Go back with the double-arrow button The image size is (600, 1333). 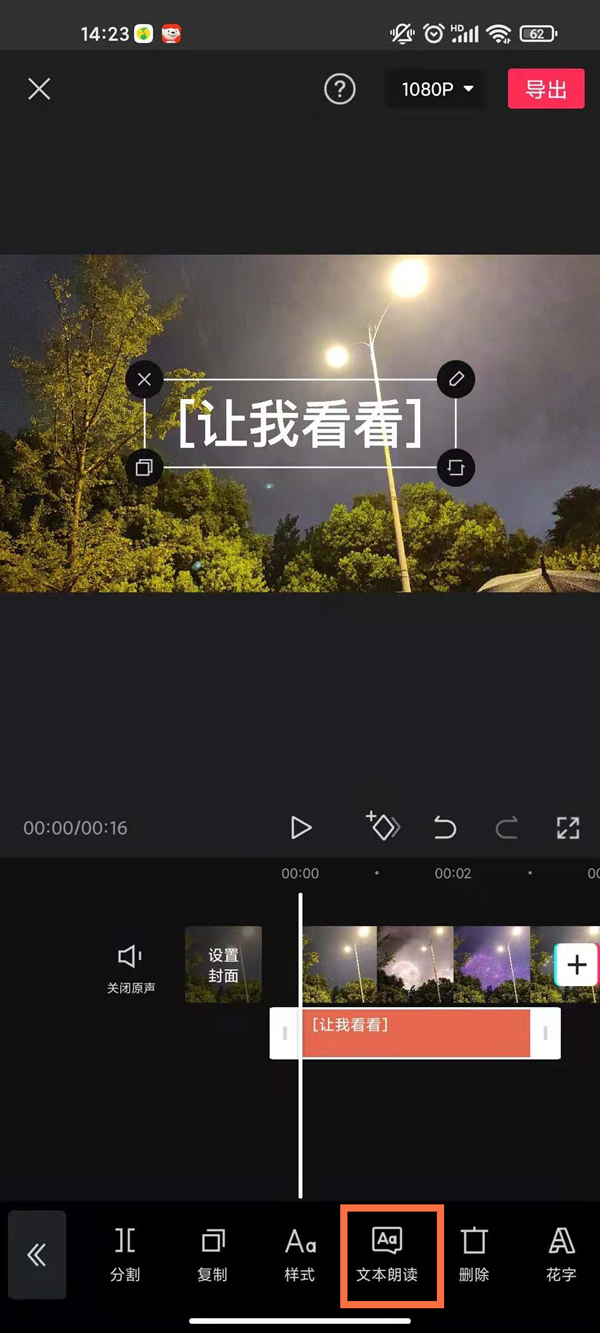click(37, 1255)
